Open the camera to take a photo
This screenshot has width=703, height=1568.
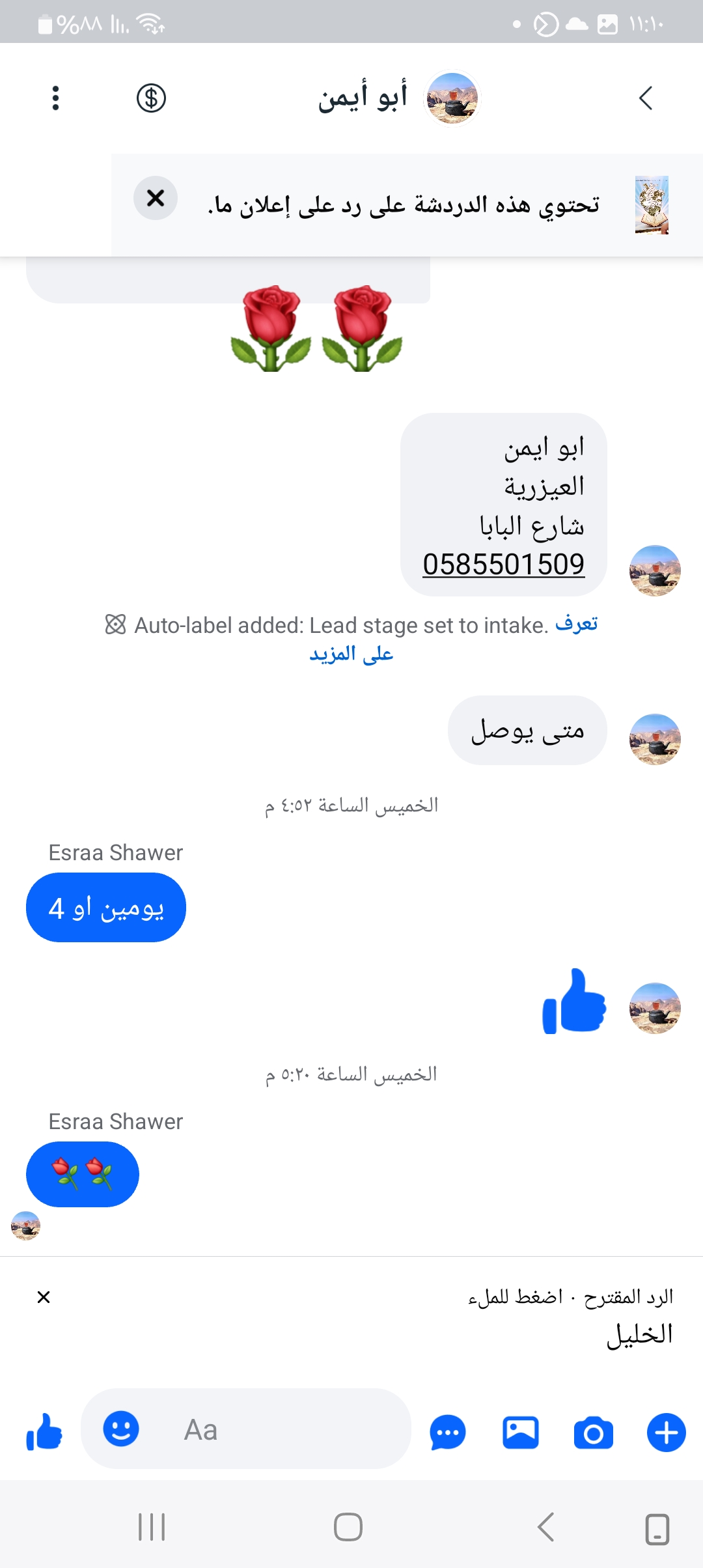coord(593,1433)
